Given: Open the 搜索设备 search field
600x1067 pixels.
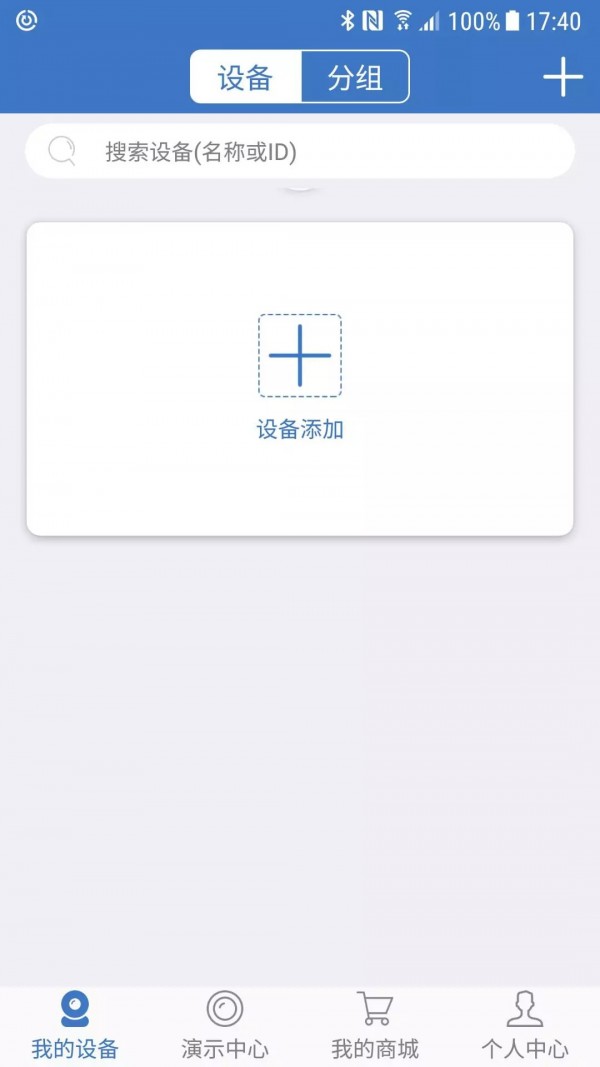Looking at the screenshot, I should pos(300,152).
